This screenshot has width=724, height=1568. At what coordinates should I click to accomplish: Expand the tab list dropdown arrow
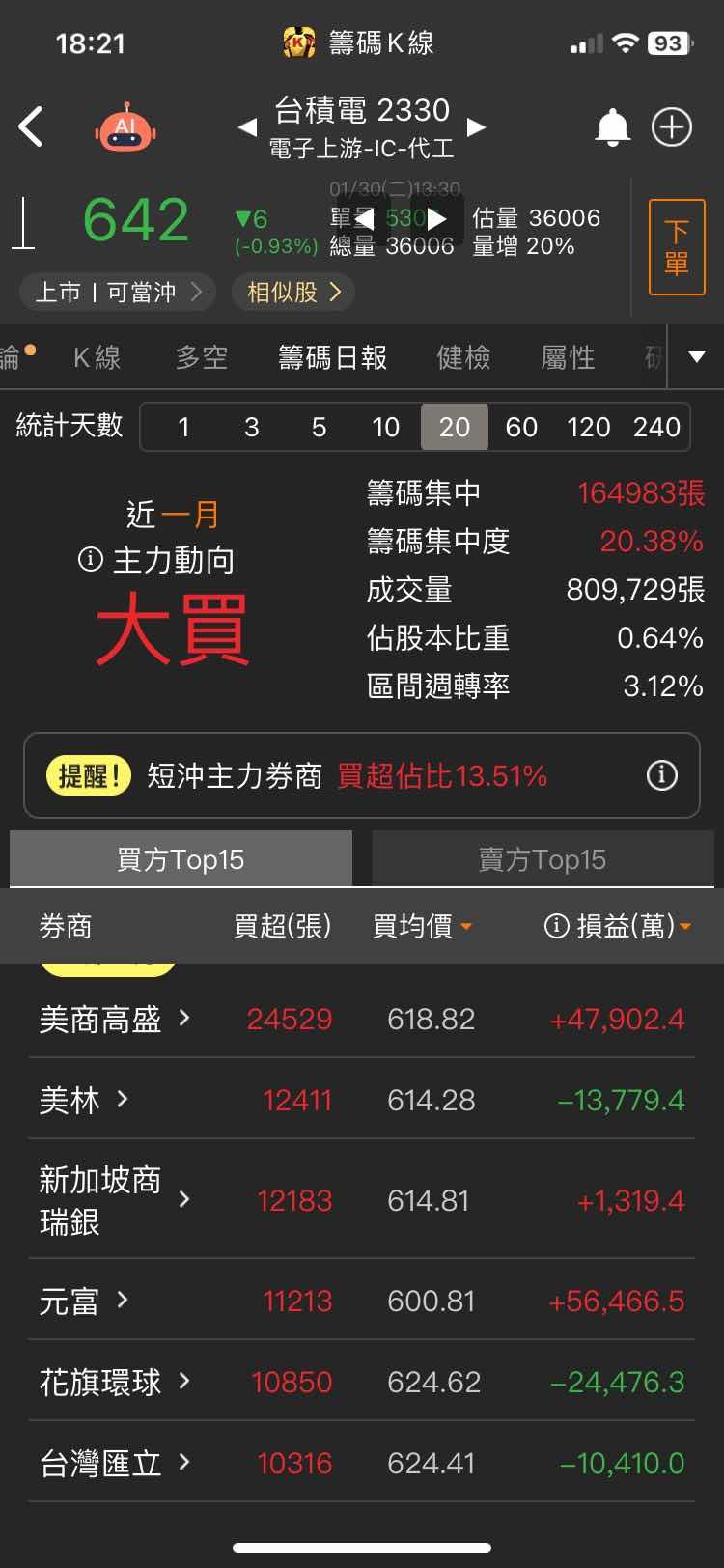click(697, 357)
